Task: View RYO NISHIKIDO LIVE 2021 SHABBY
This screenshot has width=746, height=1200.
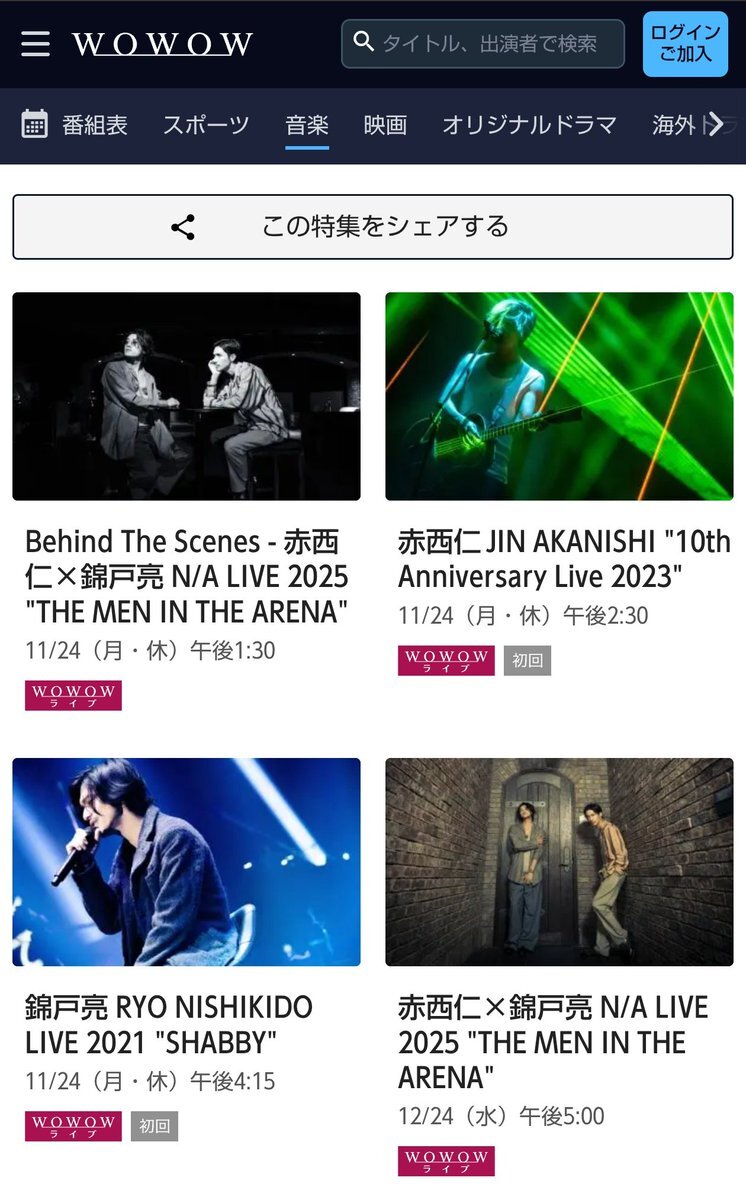Action: [x=186, y=862]
